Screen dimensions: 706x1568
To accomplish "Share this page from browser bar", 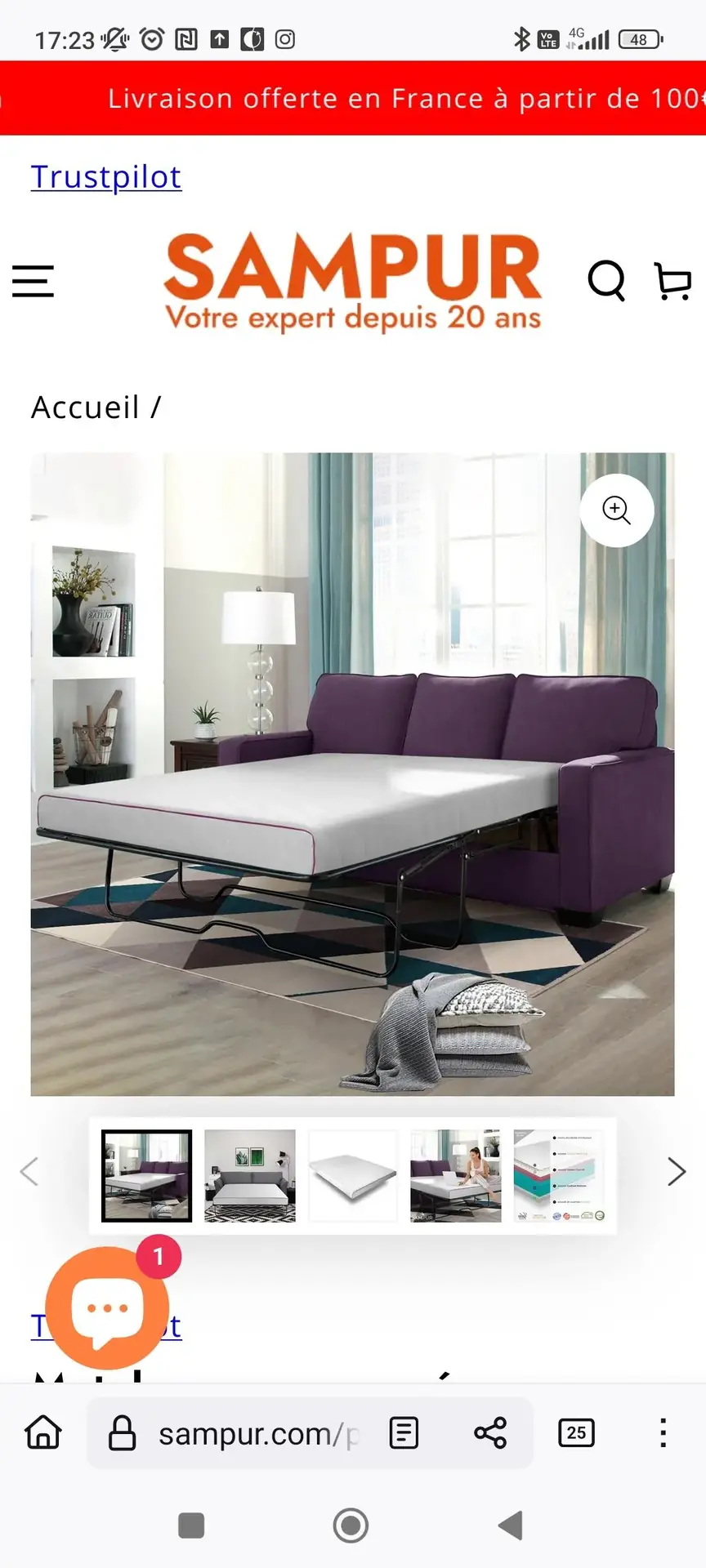I will 490,1433.
